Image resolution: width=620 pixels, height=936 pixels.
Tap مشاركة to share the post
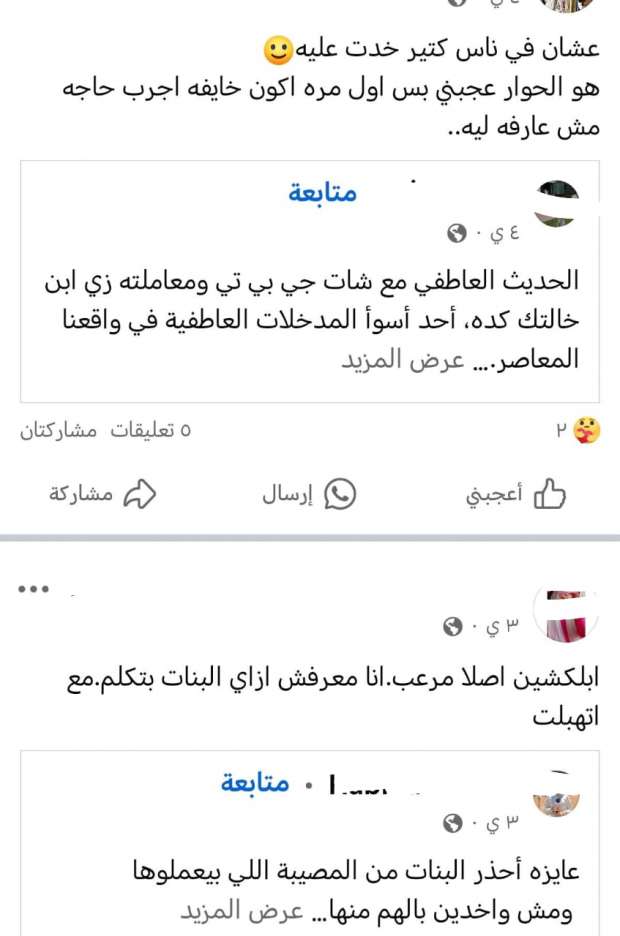104,494
